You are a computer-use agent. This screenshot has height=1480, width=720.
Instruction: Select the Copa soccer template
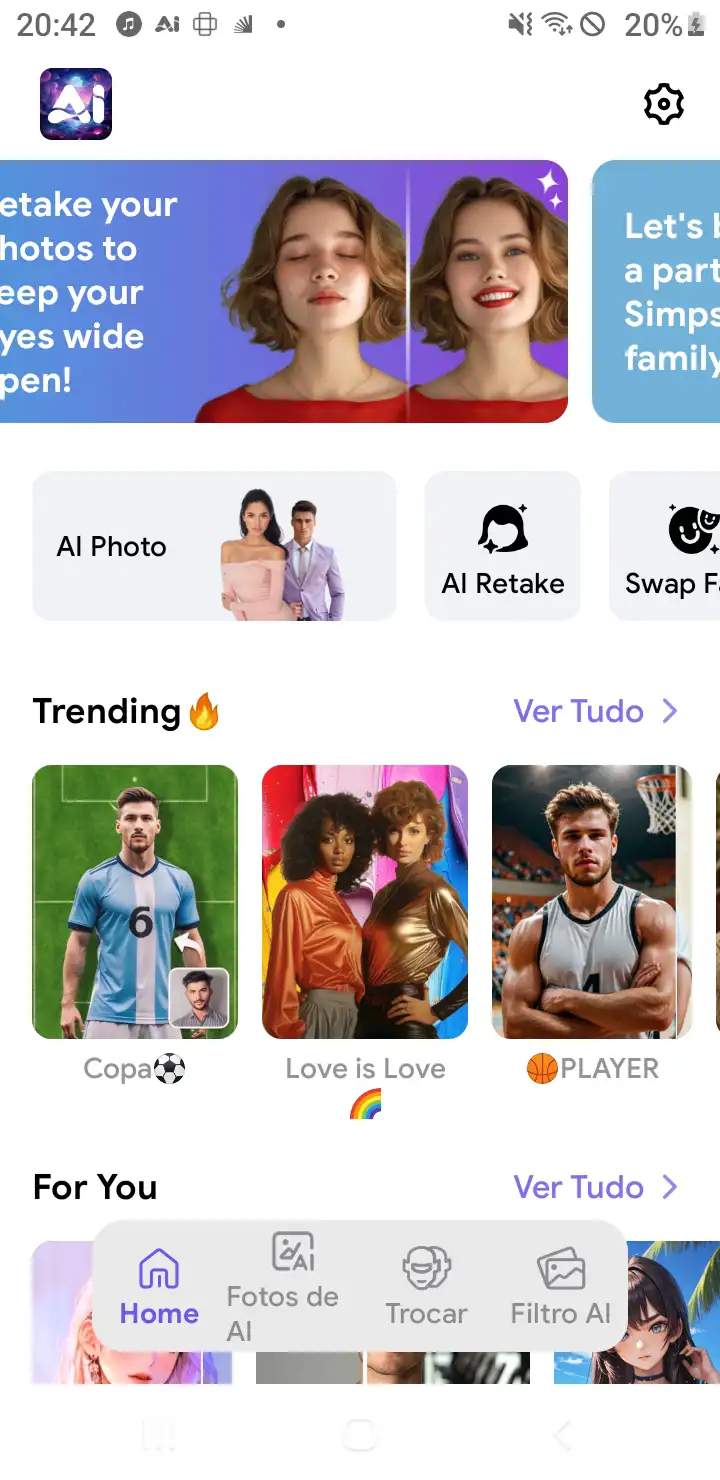point(135,902)
